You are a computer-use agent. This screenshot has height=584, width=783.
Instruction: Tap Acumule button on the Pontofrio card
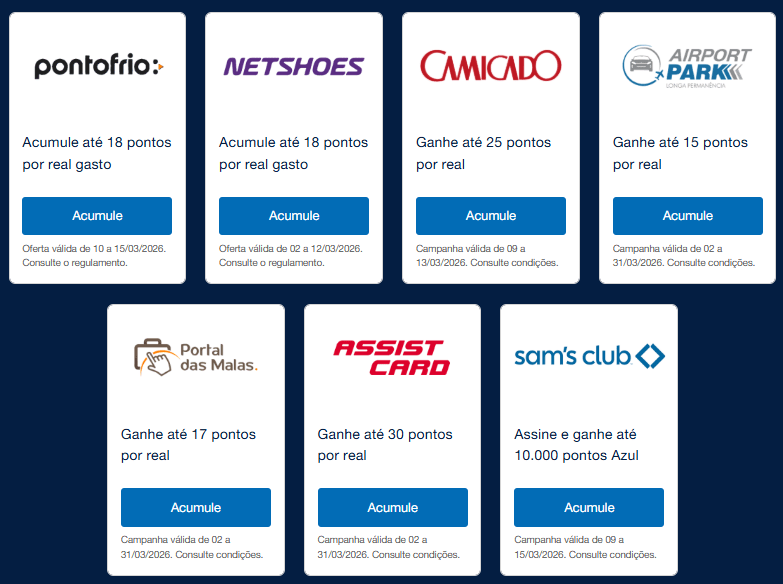tap(97, 216)
